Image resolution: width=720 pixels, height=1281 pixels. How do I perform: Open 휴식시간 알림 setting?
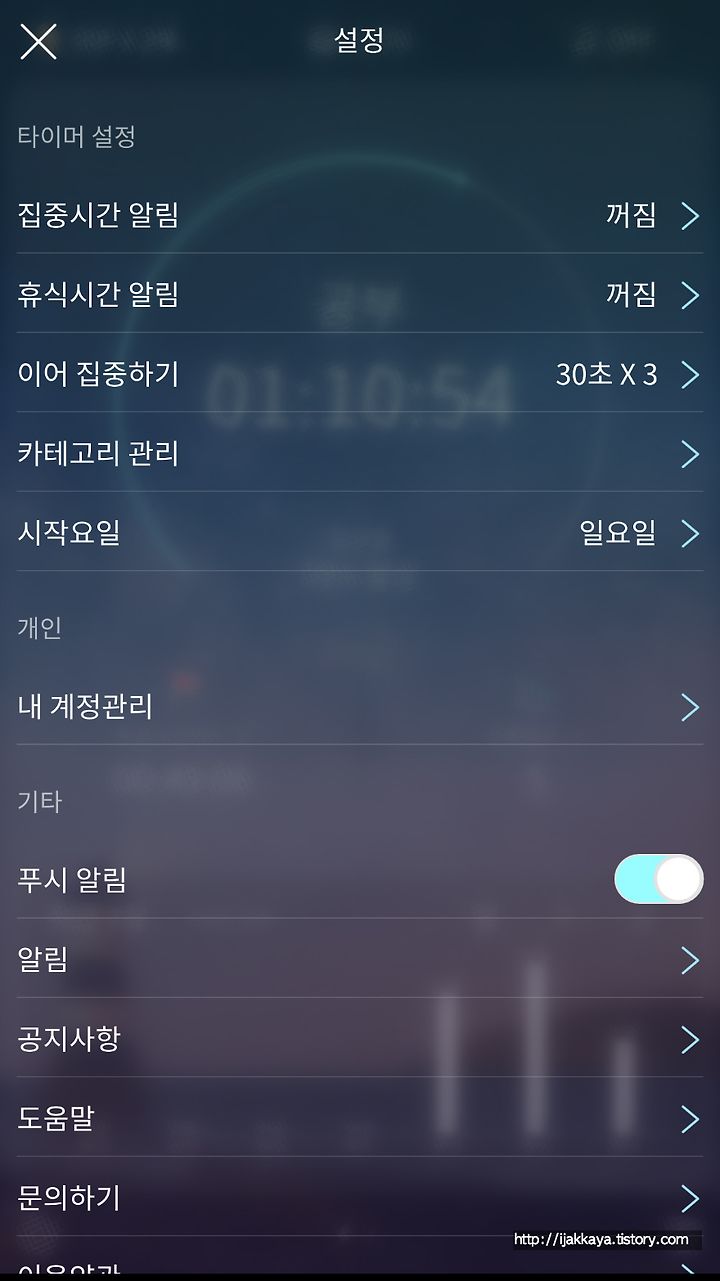[x=360, y=293]
